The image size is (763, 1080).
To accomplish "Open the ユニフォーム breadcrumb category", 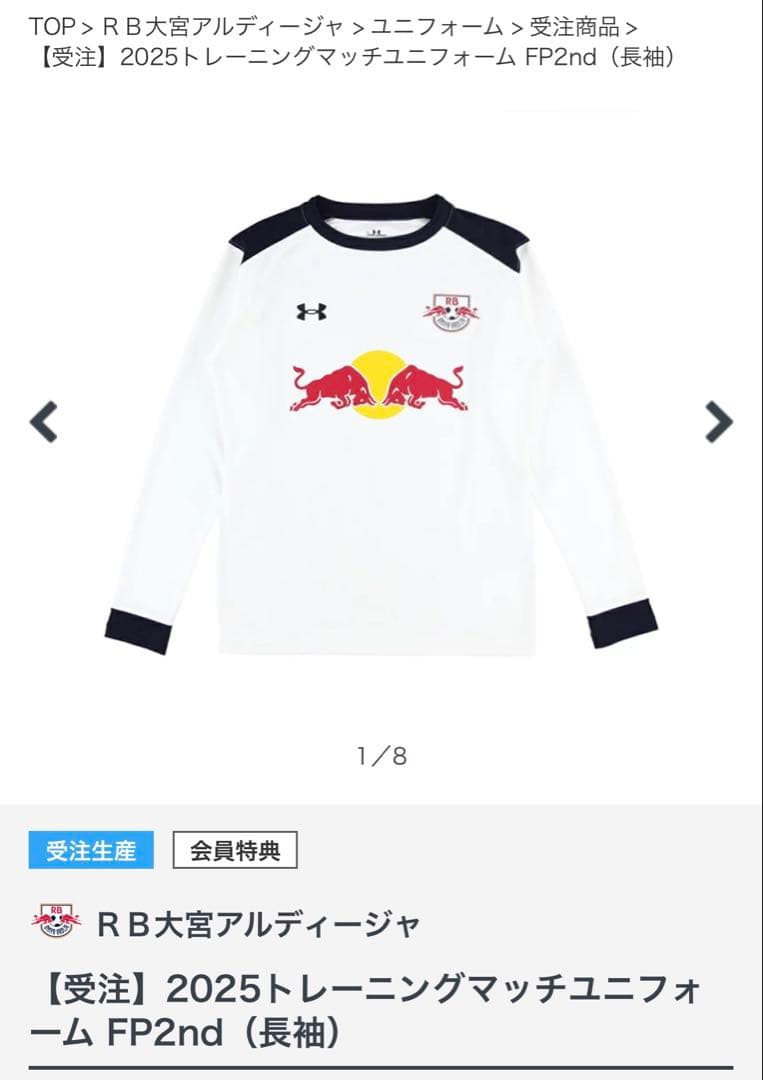I will click(x=436, y=27).
